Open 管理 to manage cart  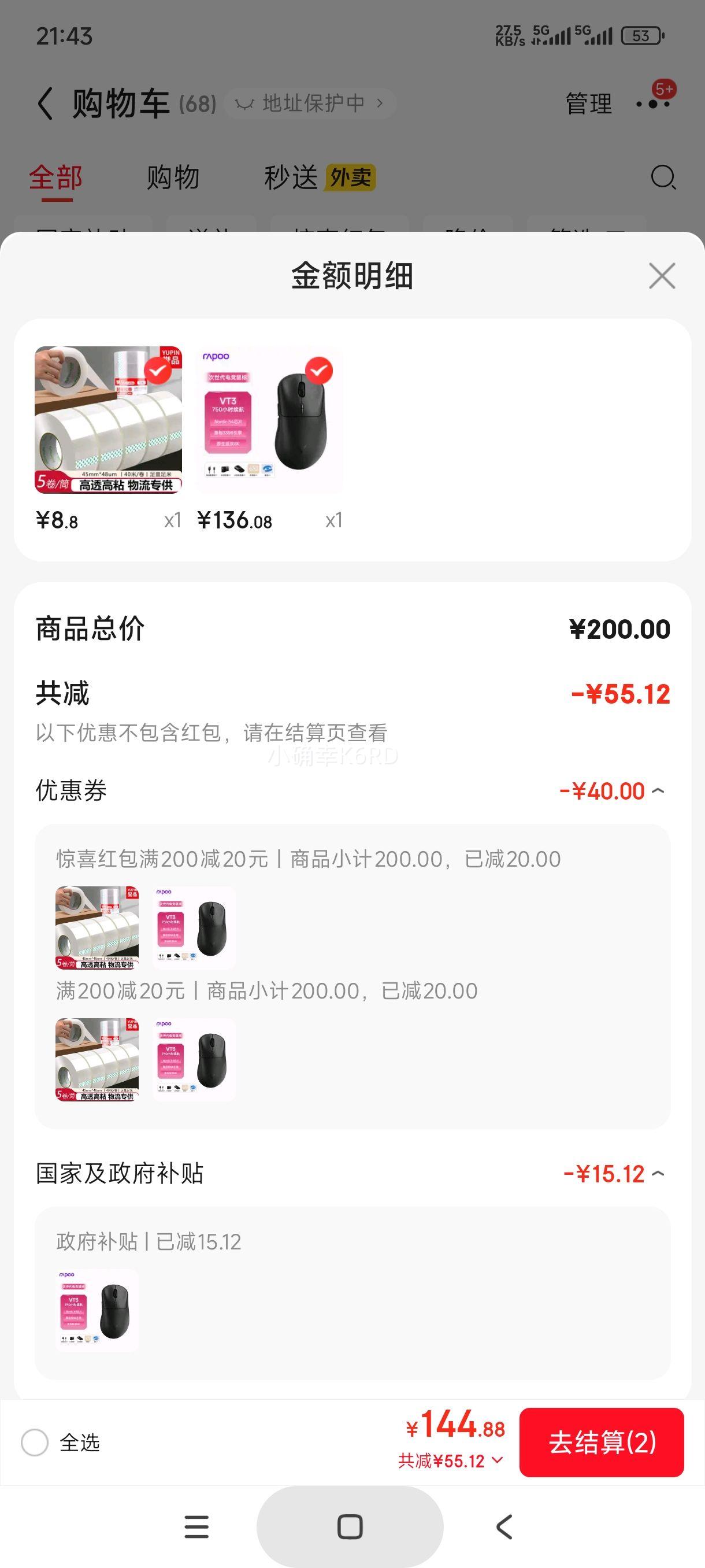588,103
